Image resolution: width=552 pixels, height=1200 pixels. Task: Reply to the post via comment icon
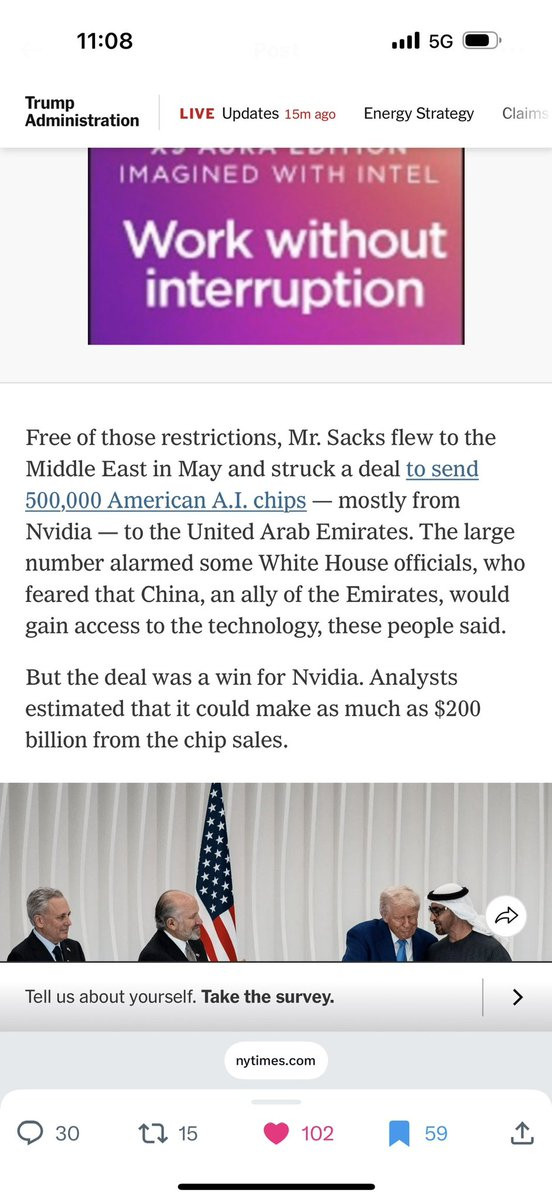pos(49,1133)
